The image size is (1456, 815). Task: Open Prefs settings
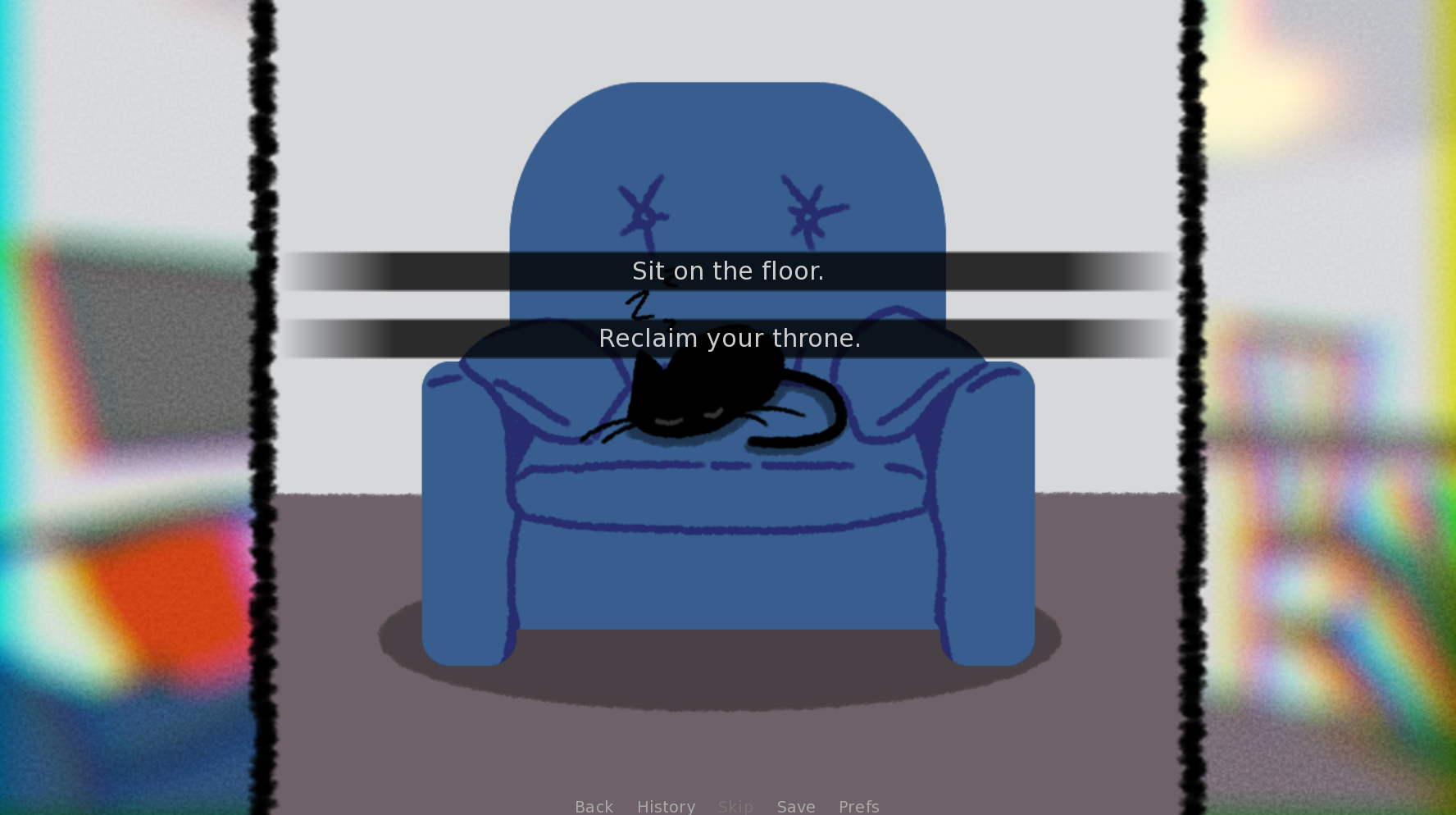858,807
